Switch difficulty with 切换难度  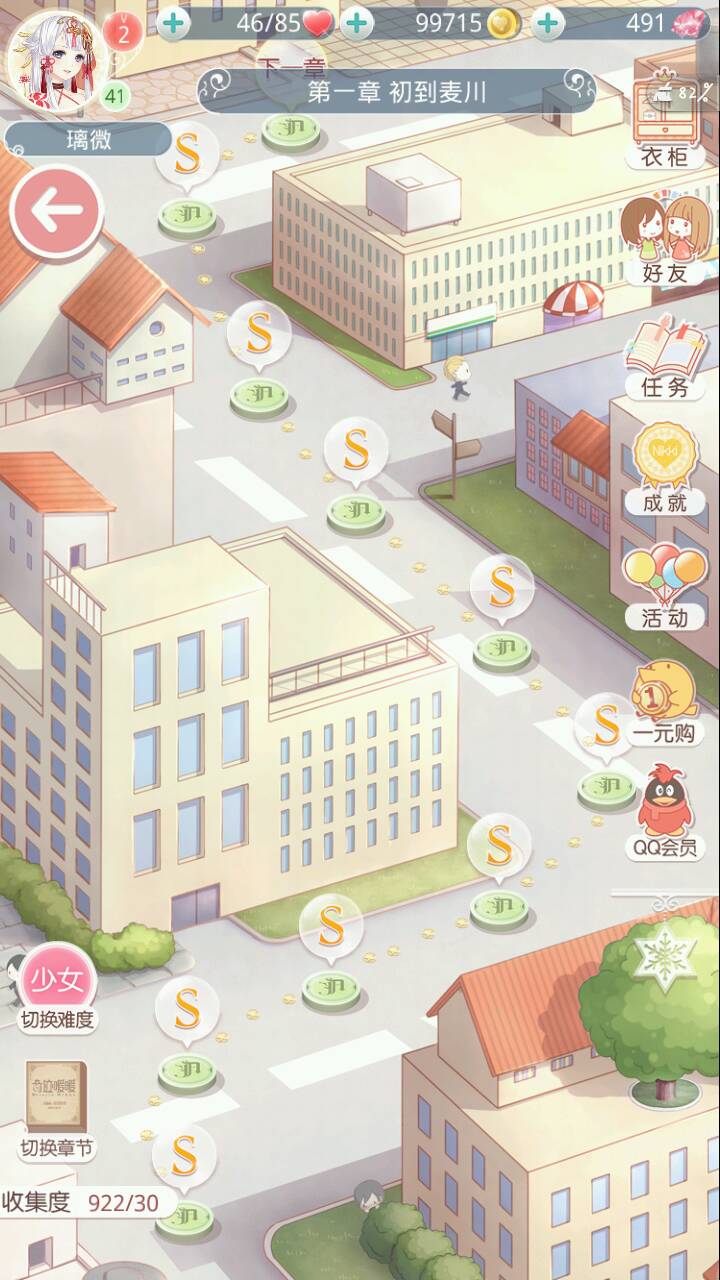pyautogui.click(x=57, y=987)
